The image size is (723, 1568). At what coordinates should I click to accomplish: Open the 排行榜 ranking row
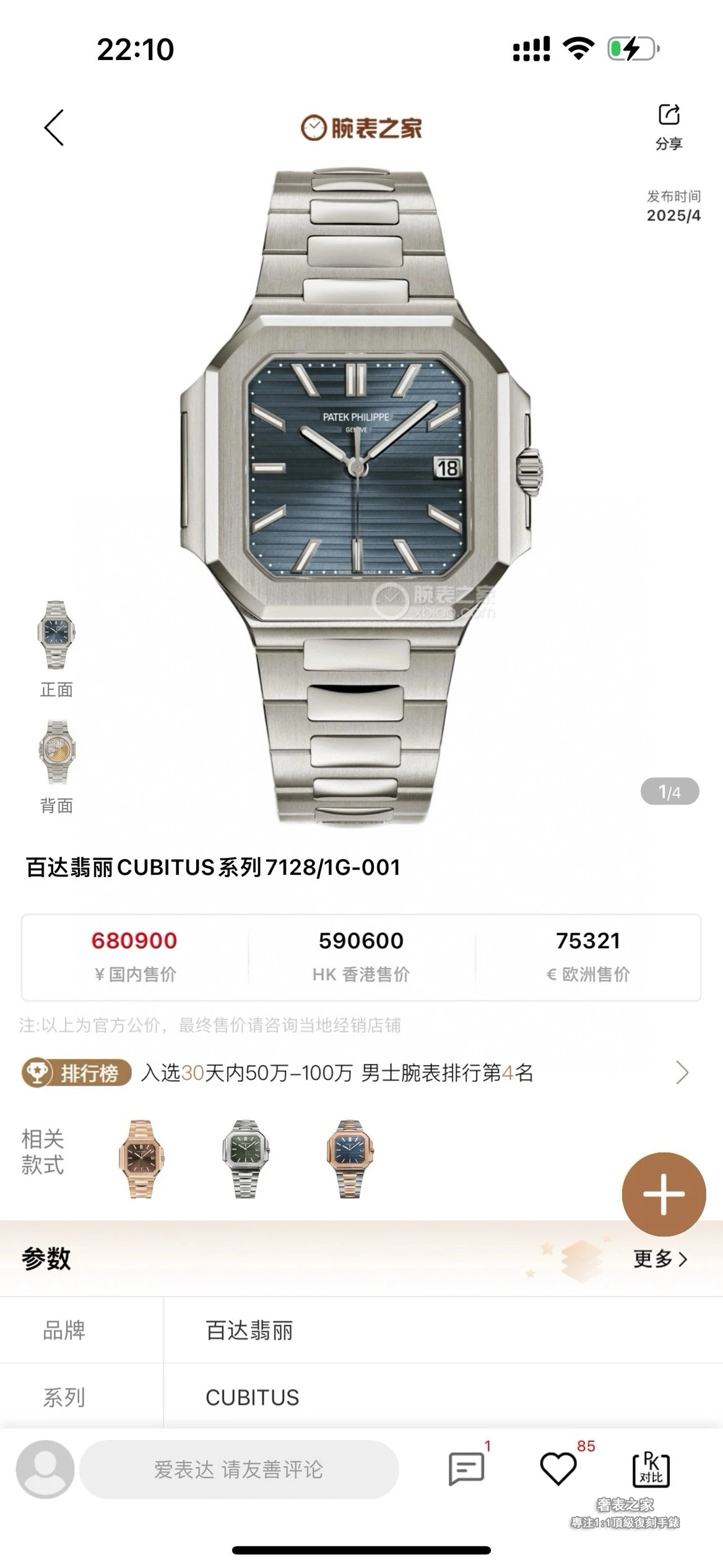pyautogui.click(x=354, y=1073)
